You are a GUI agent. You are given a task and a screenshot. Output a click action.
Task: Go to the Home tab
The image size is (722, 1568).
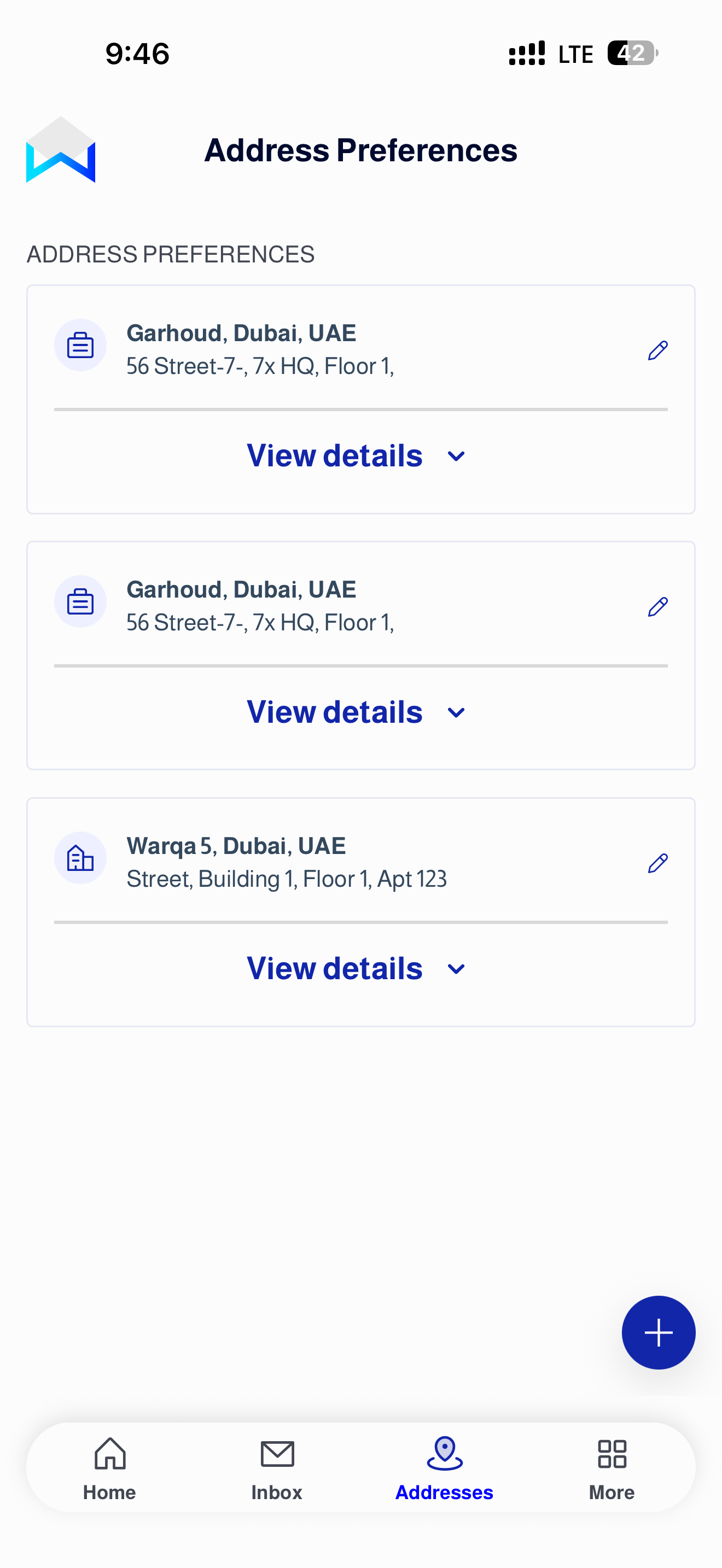(109, 1468)
